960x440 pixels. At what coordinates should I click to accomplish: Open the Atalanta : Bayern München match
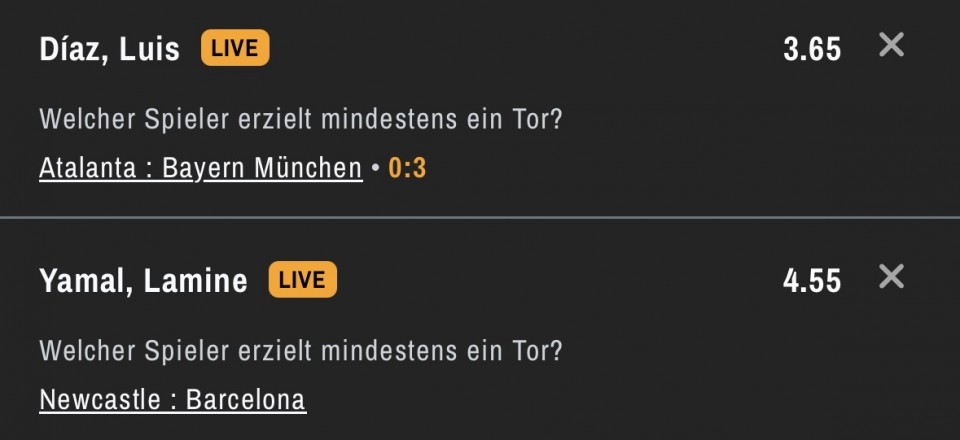point(200,168)
